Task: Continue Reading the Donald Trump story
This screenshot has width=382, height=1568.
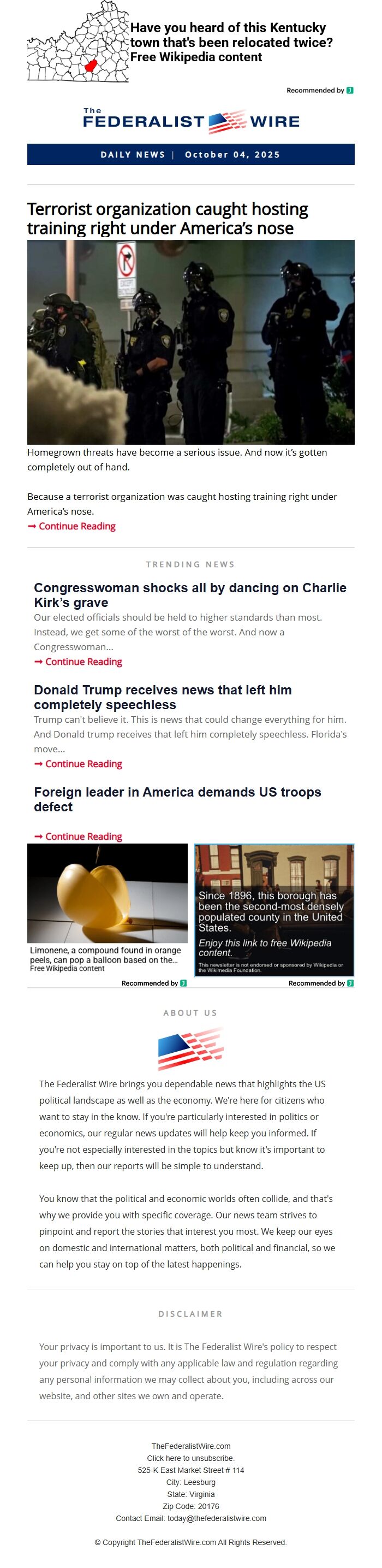Action: [x=83, y=764]
